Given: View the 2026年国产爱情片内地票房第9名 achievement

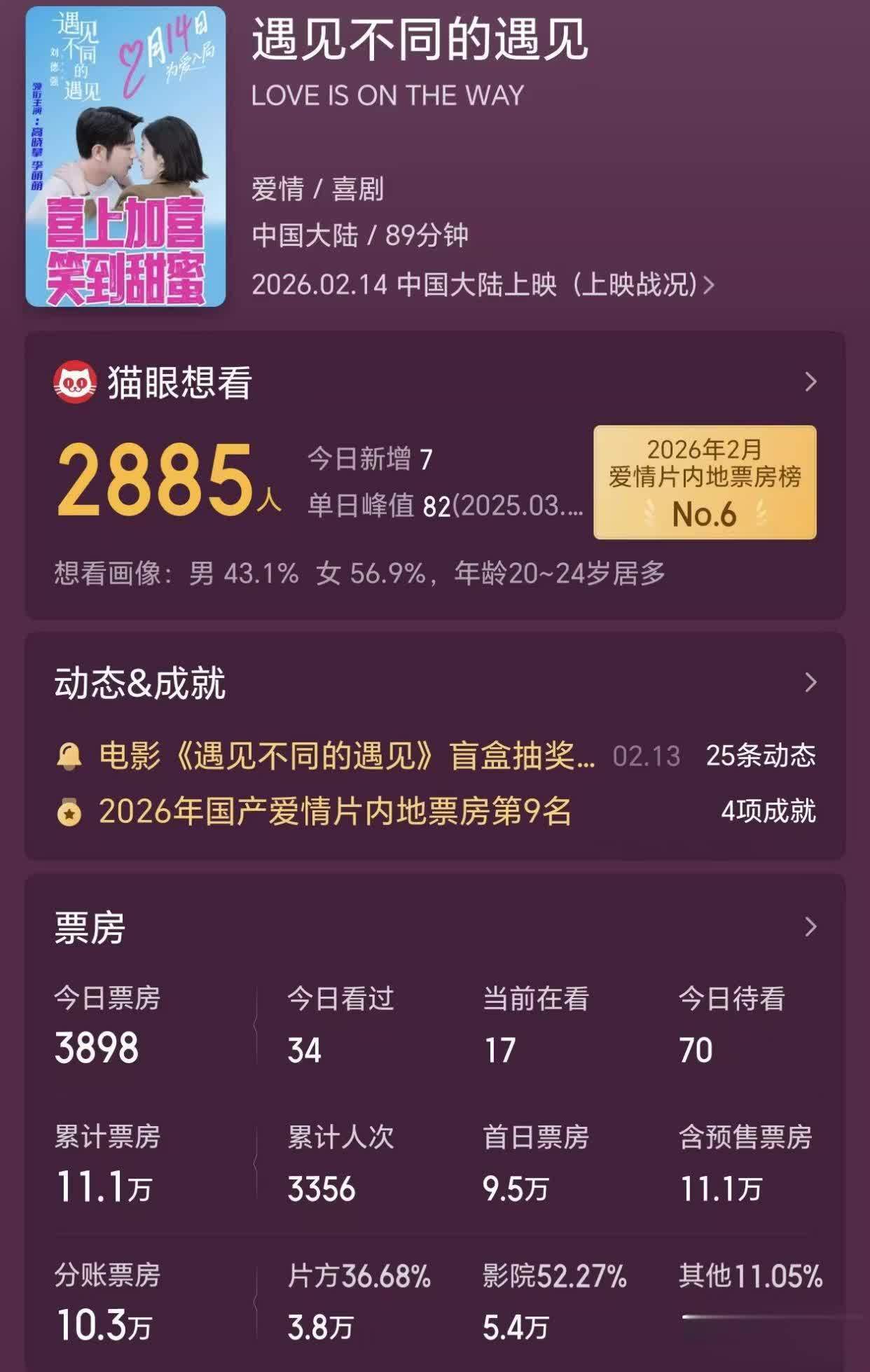Looking at the screenshot, I should pos(335,812).
